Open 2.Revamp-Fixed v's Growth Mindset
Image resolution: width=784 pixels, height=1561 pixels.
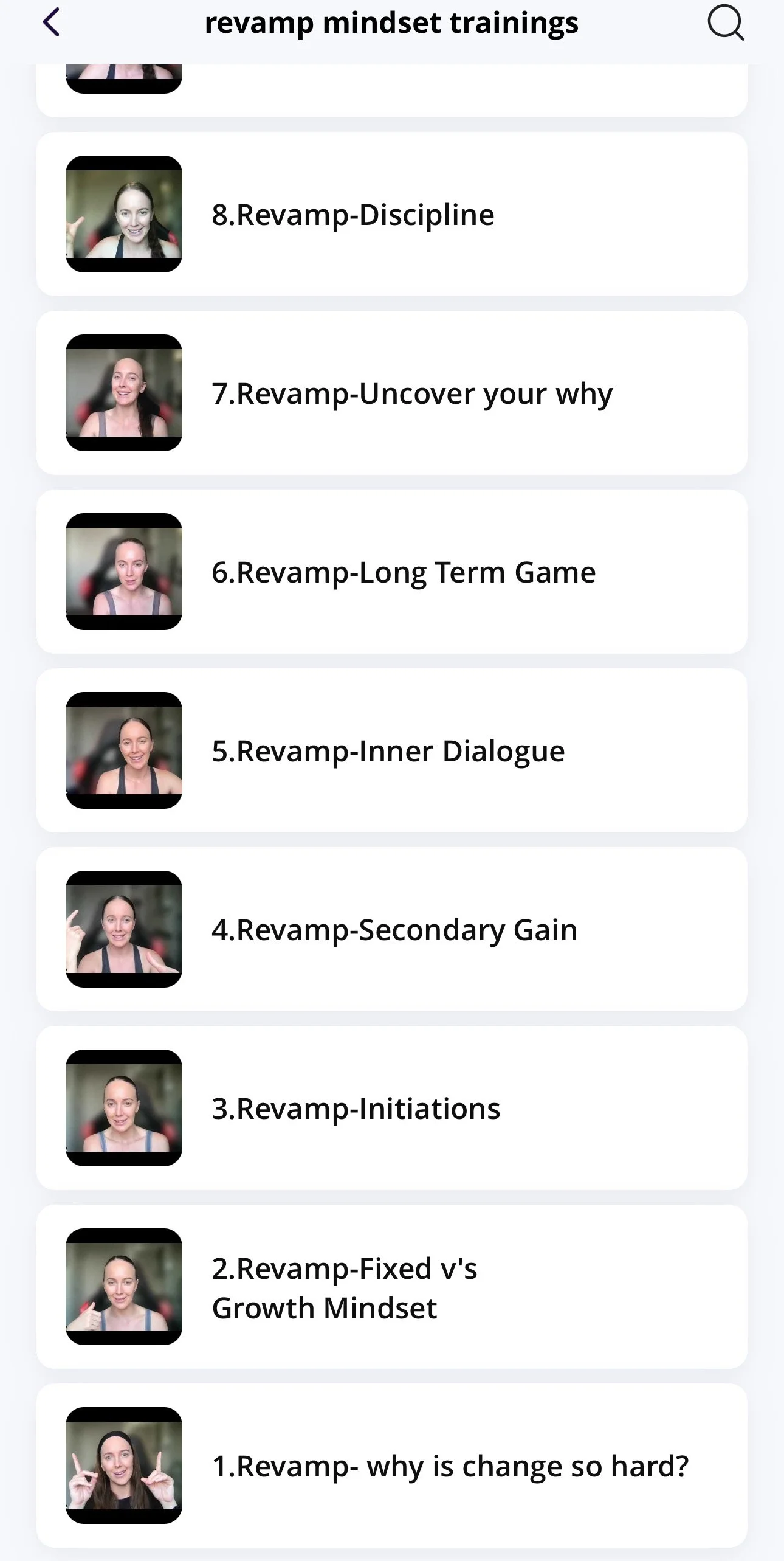[392, 1287]
